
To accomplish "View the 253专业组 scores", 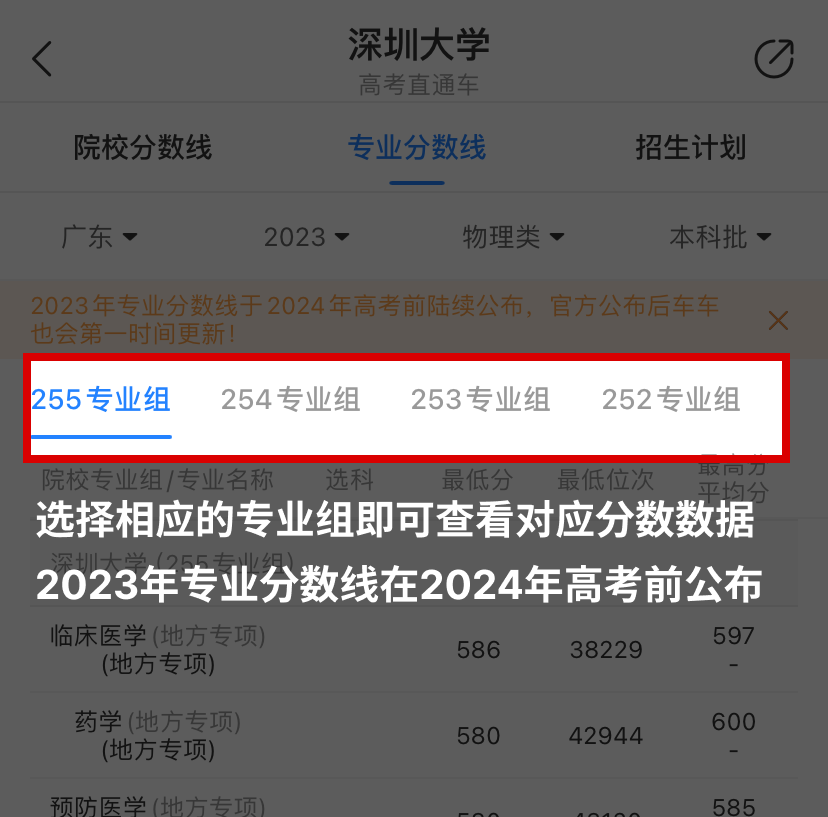I will [x=480, y=400].
